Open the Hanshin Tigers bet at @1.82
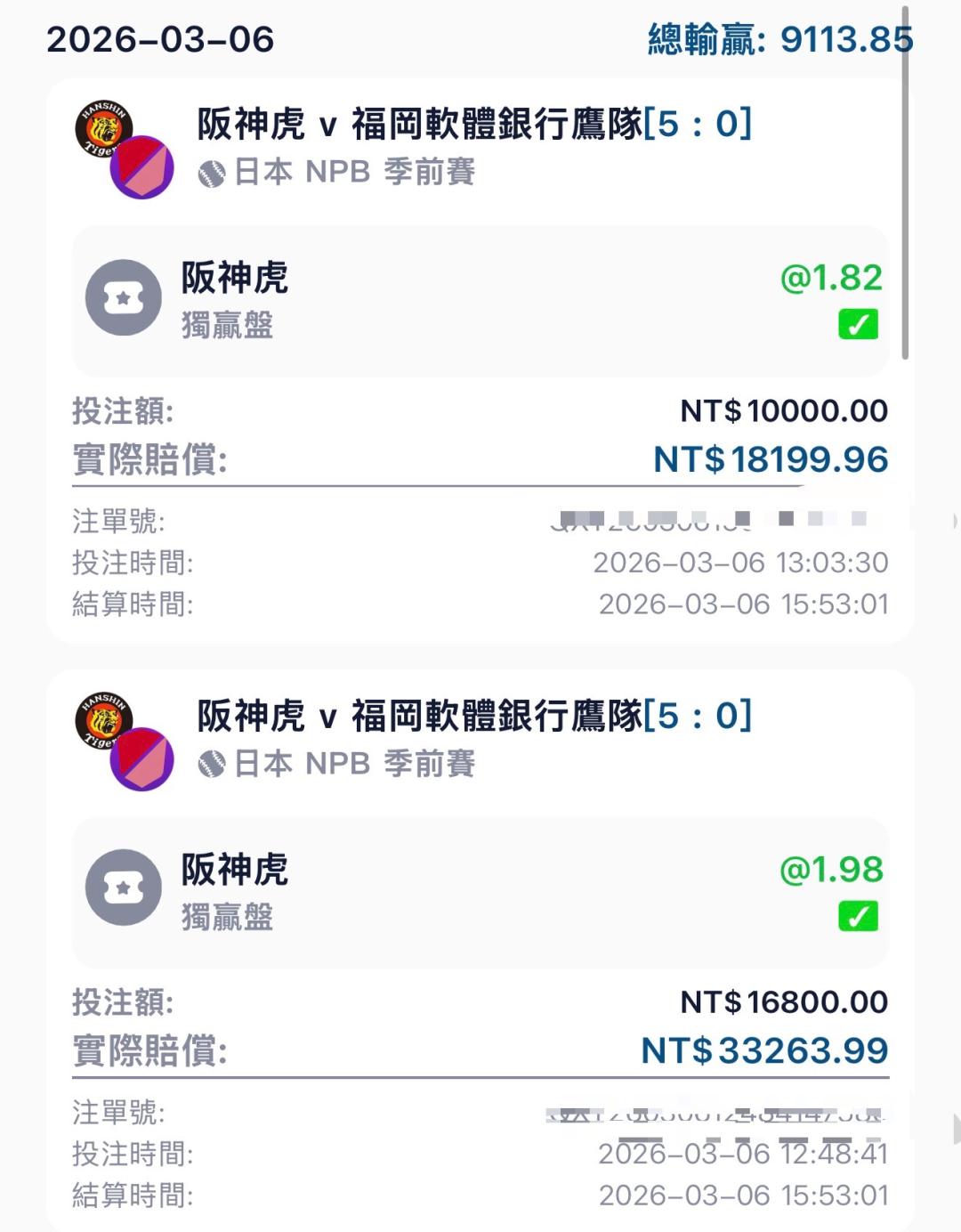Viewport: 961px width, 1232px height. pyautogui.click(x=480, y=301)
